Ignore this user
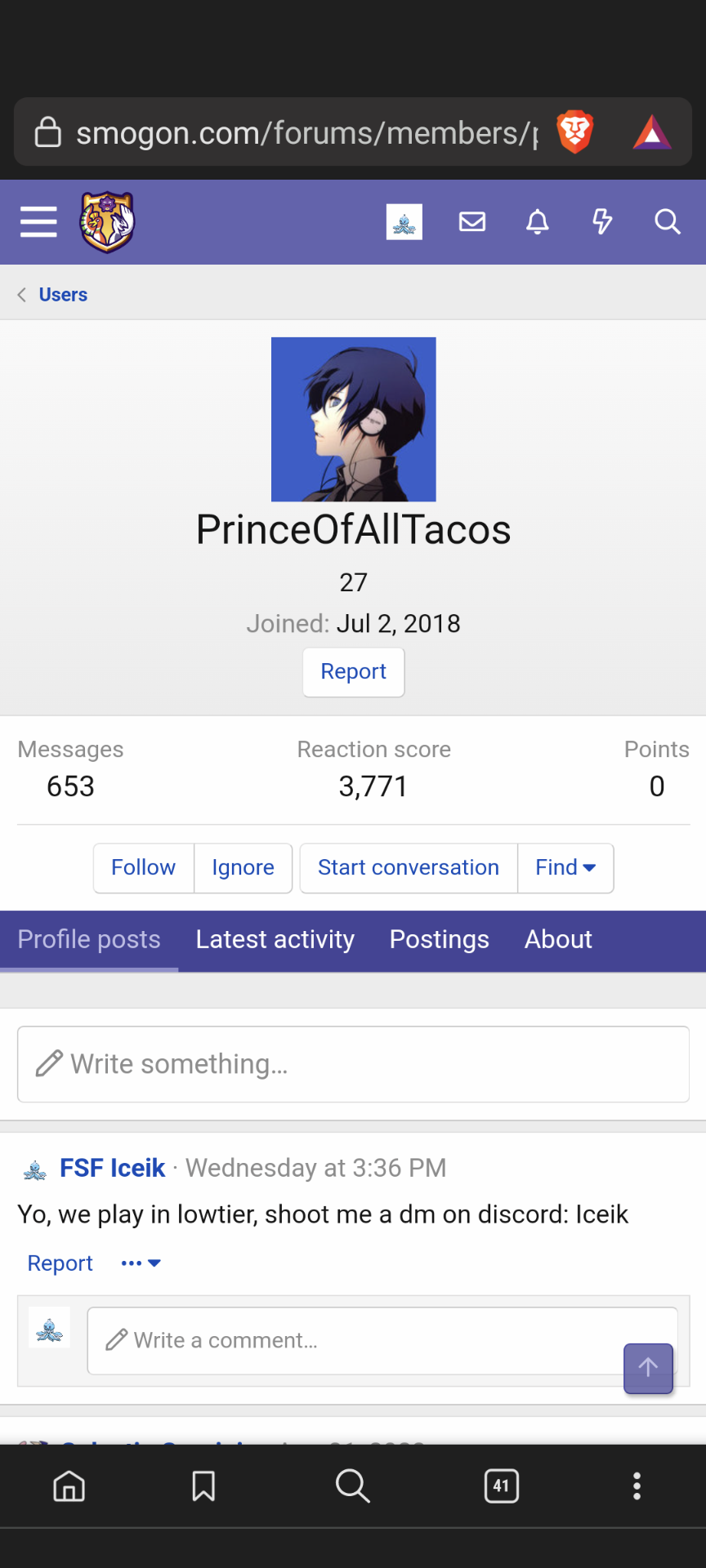Screen dimensions: 706x1568 [x=243, y=867]
